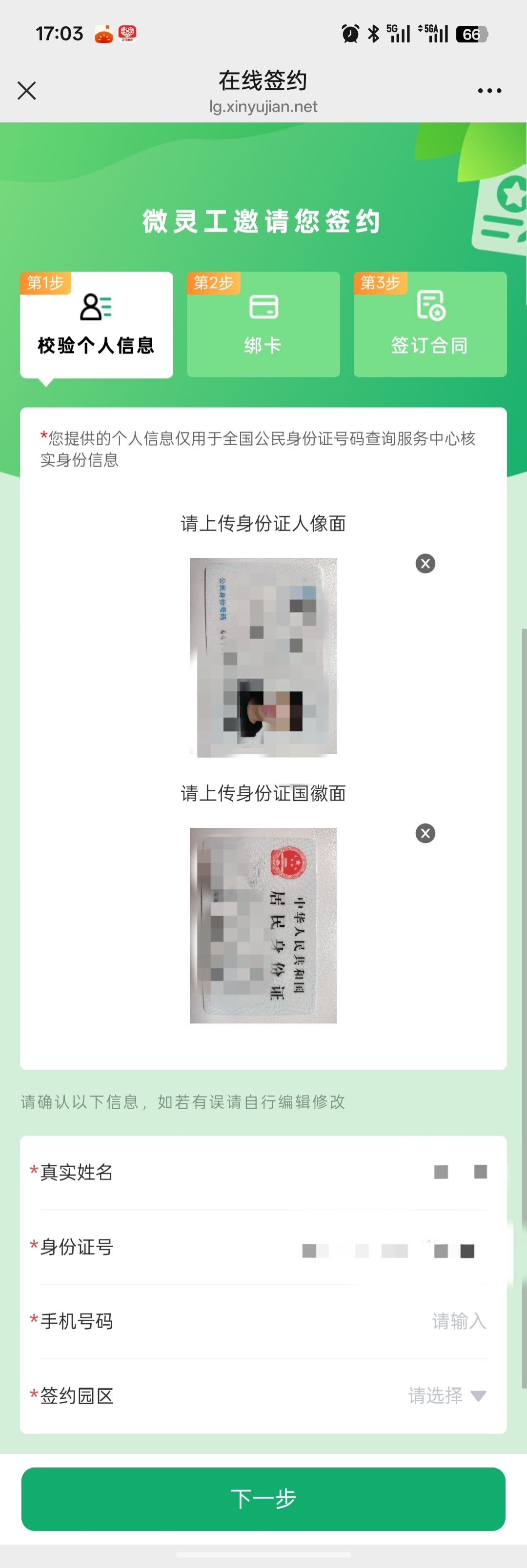Tap the 下一步 button

point(263,1499)
